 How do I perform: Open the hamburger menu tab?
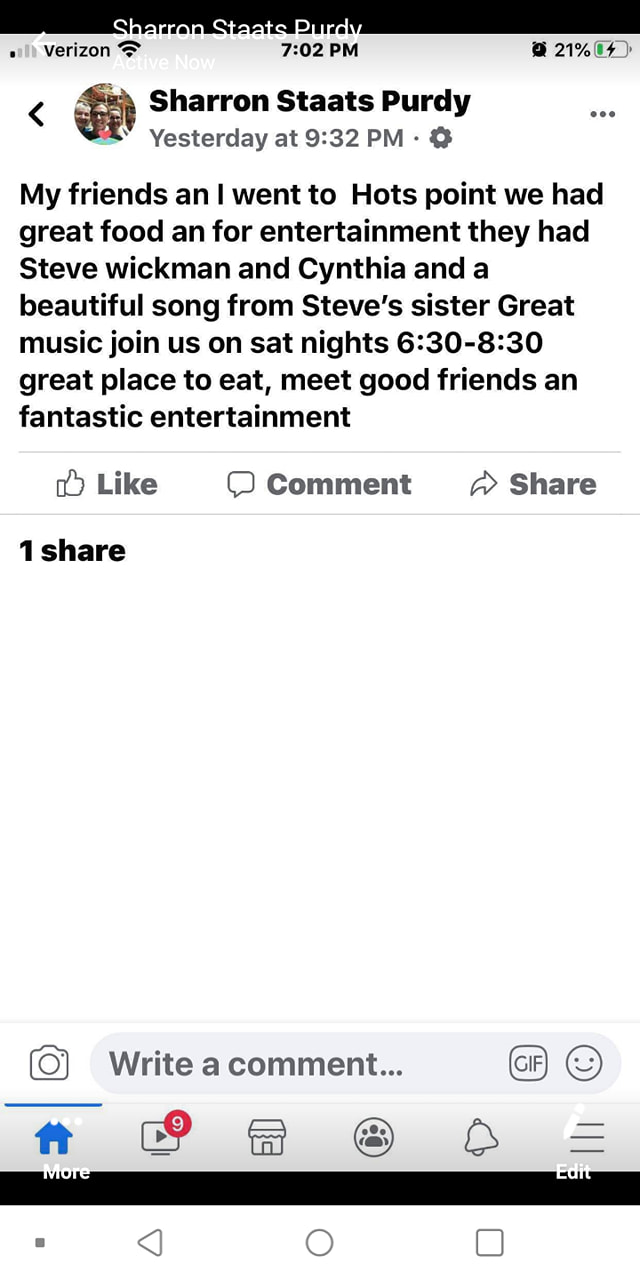click(587, 1137)
